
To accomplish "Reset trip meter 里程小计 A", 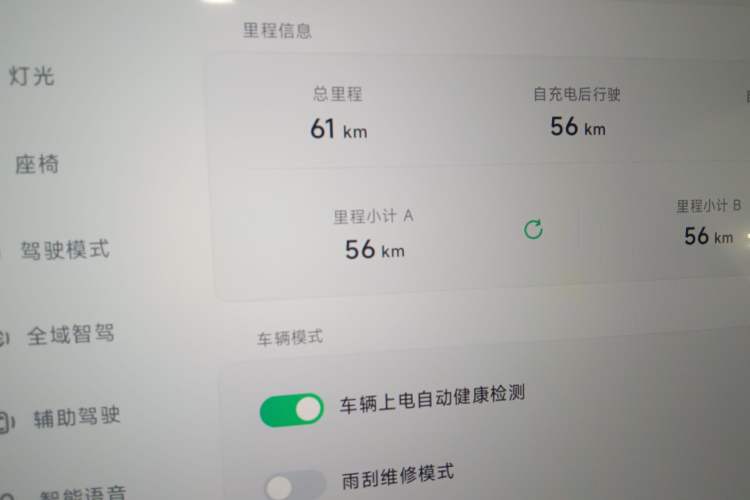I will (534, 230).
